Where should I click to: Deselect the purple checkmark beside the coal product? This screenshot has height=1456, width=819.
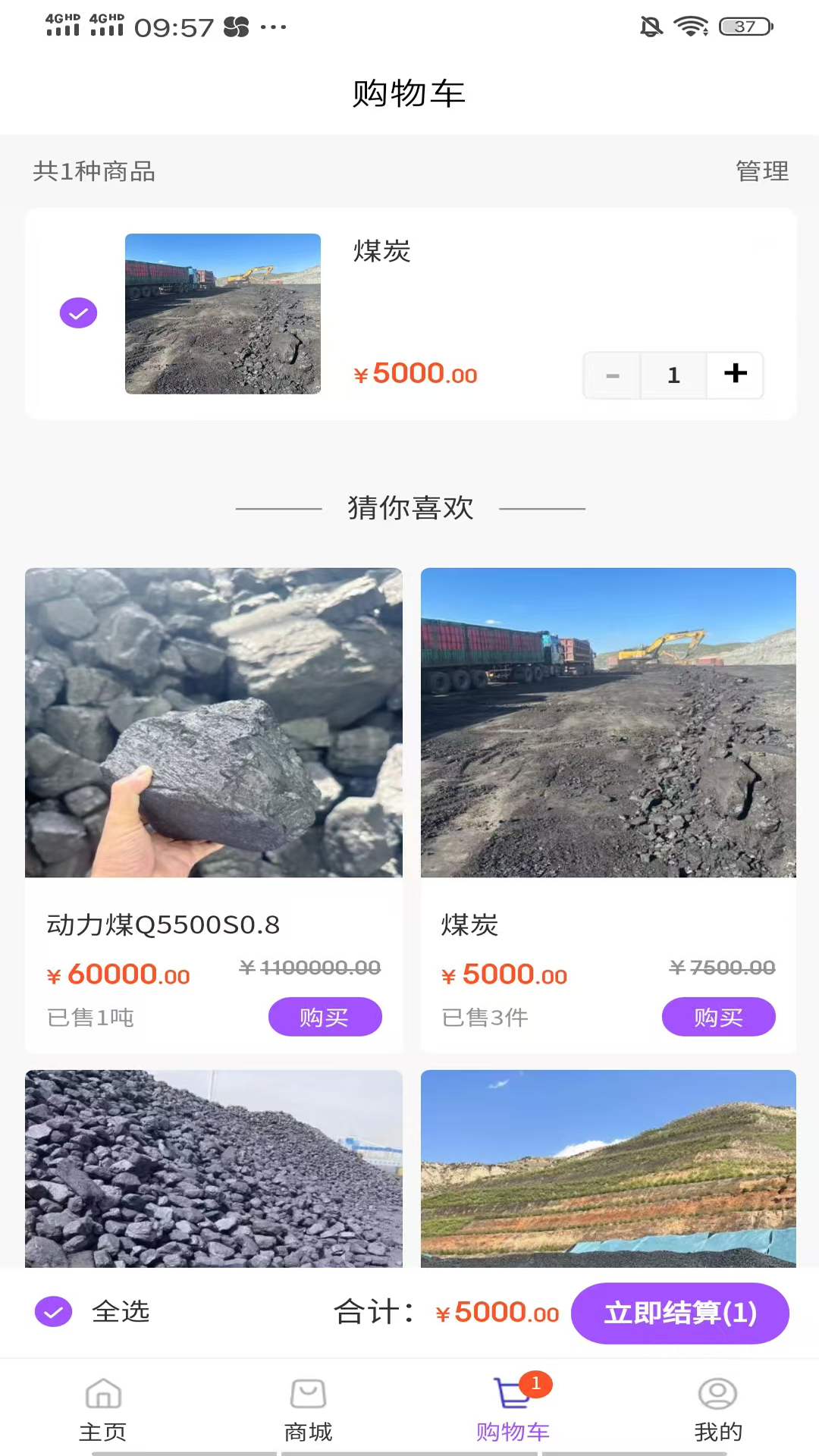coord(78,312)
